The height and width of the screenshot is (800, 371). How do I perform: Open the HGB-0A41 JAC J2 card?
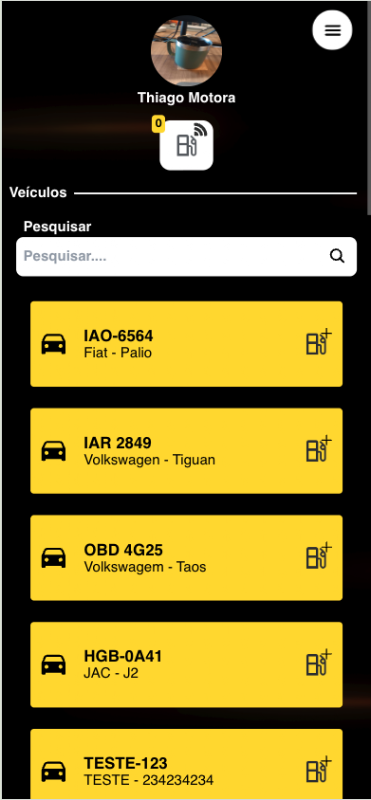186,664
